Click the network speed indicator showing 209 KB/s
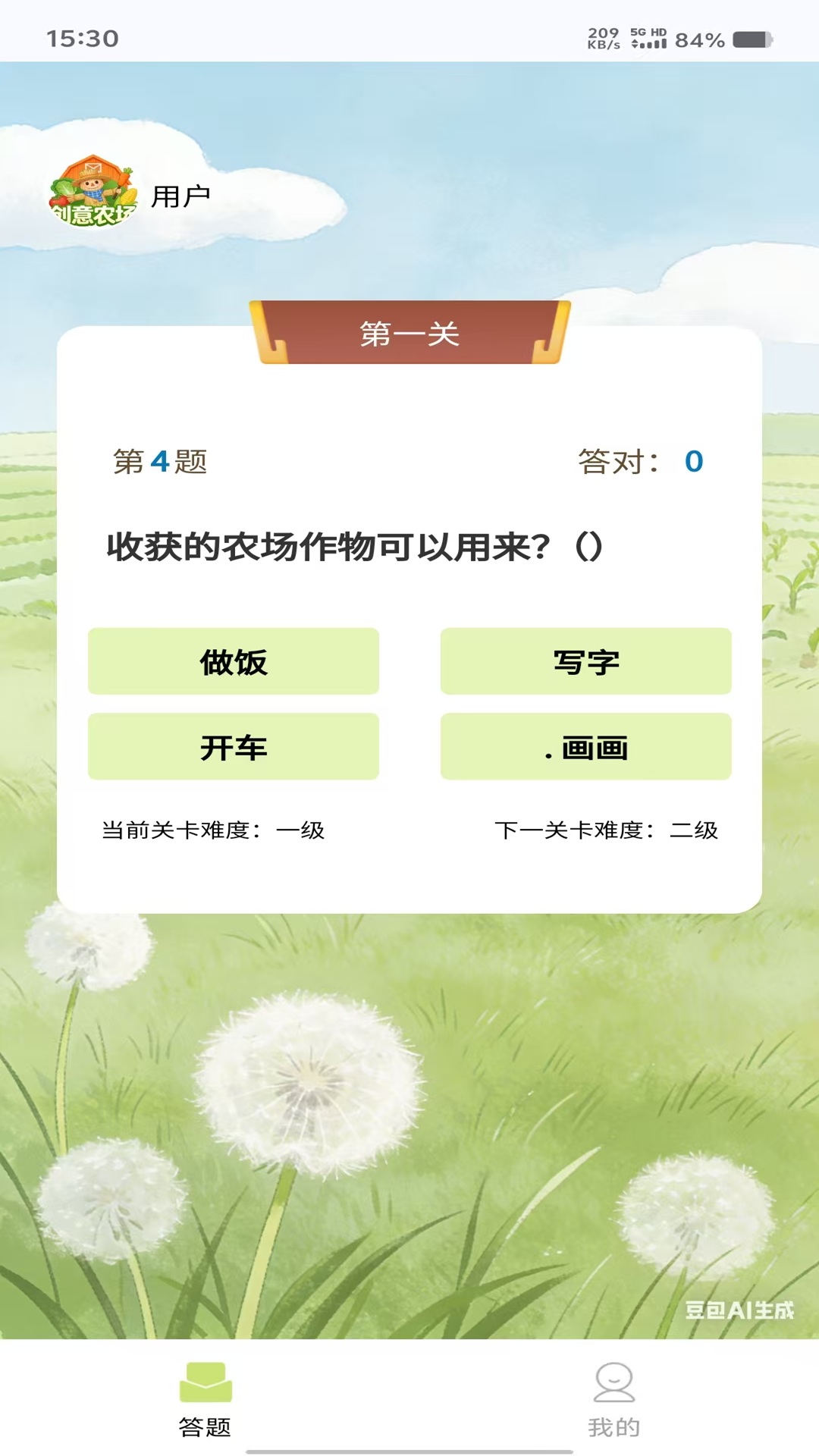 coord(602,36)
